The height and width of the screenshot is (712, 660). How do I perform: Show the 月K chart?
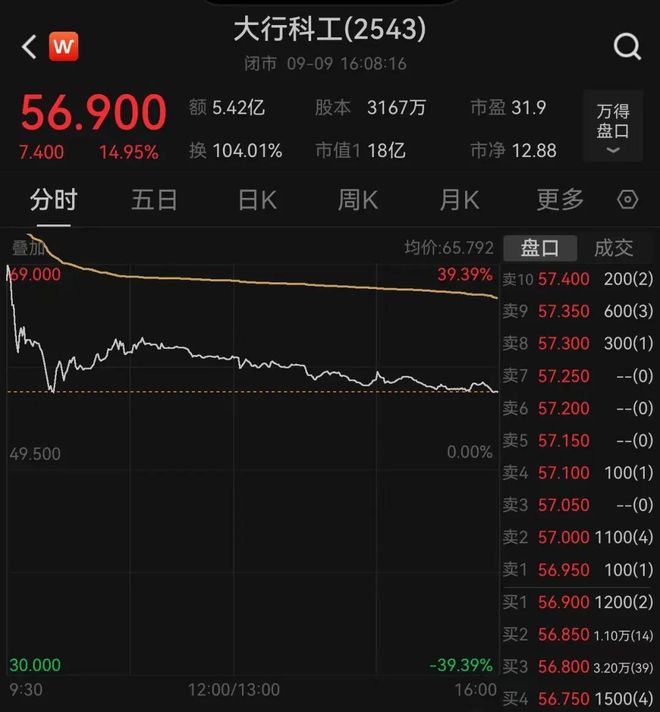459,200
